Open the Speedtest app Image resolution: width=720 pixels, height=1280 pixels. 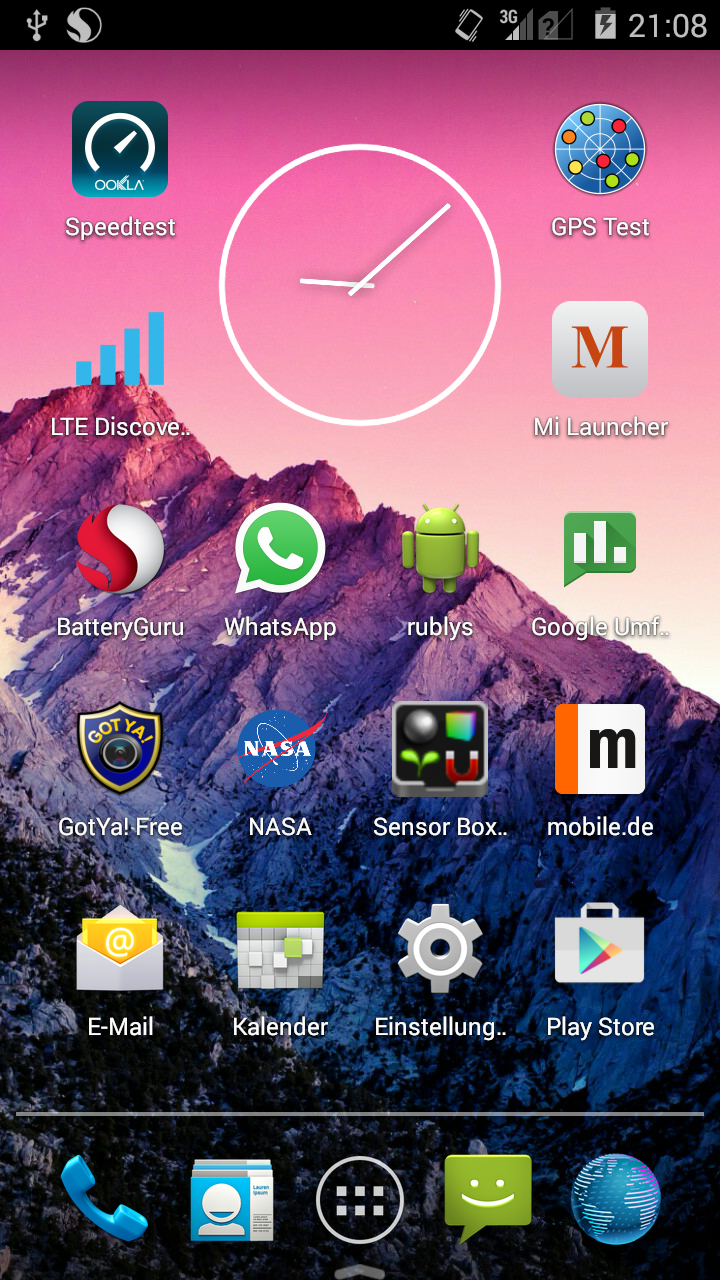(x=120, y=150)
